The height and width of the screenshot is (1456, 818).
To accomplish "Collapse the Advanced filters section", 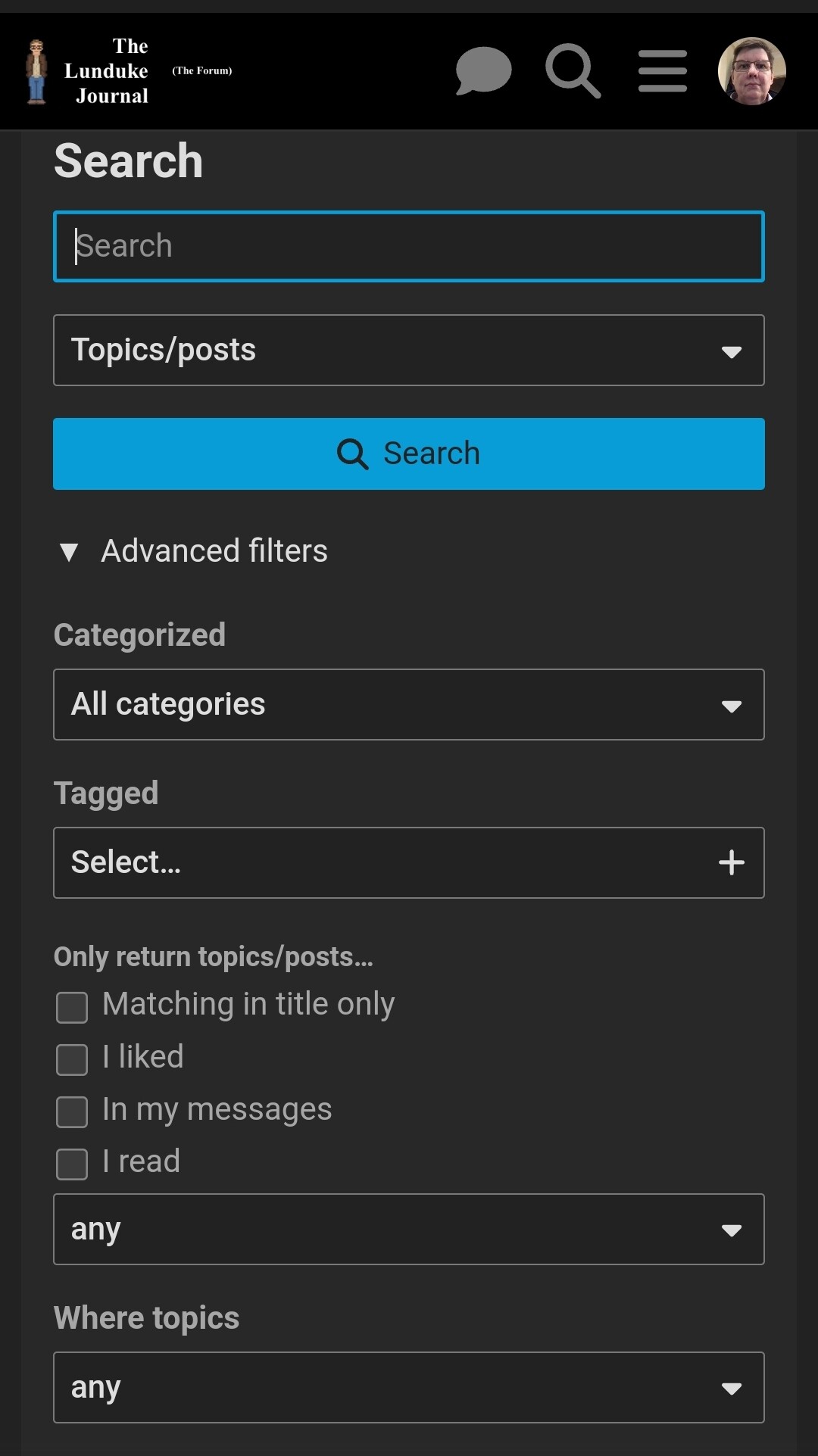I will 193,551.
